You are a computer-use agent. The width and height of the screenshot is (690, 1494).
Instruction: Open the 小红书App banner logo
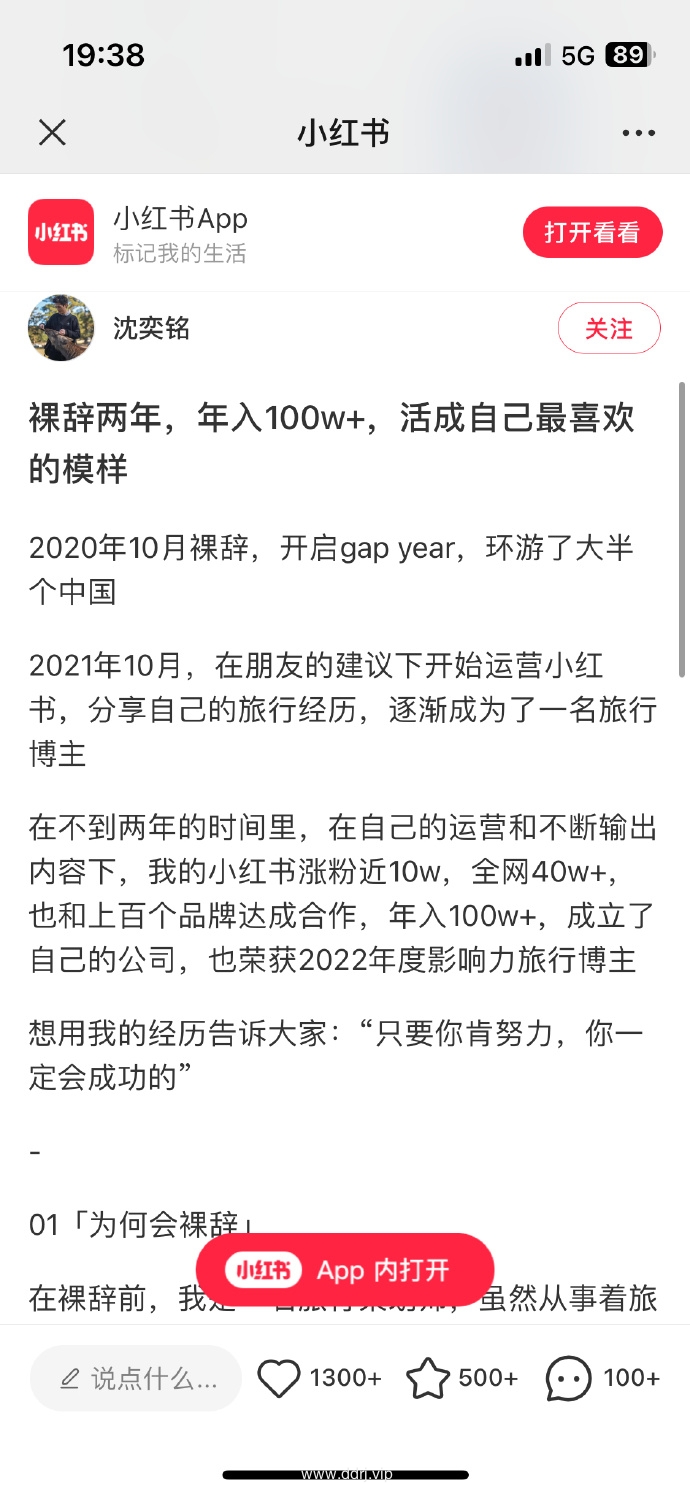click(x=61, y=232)
